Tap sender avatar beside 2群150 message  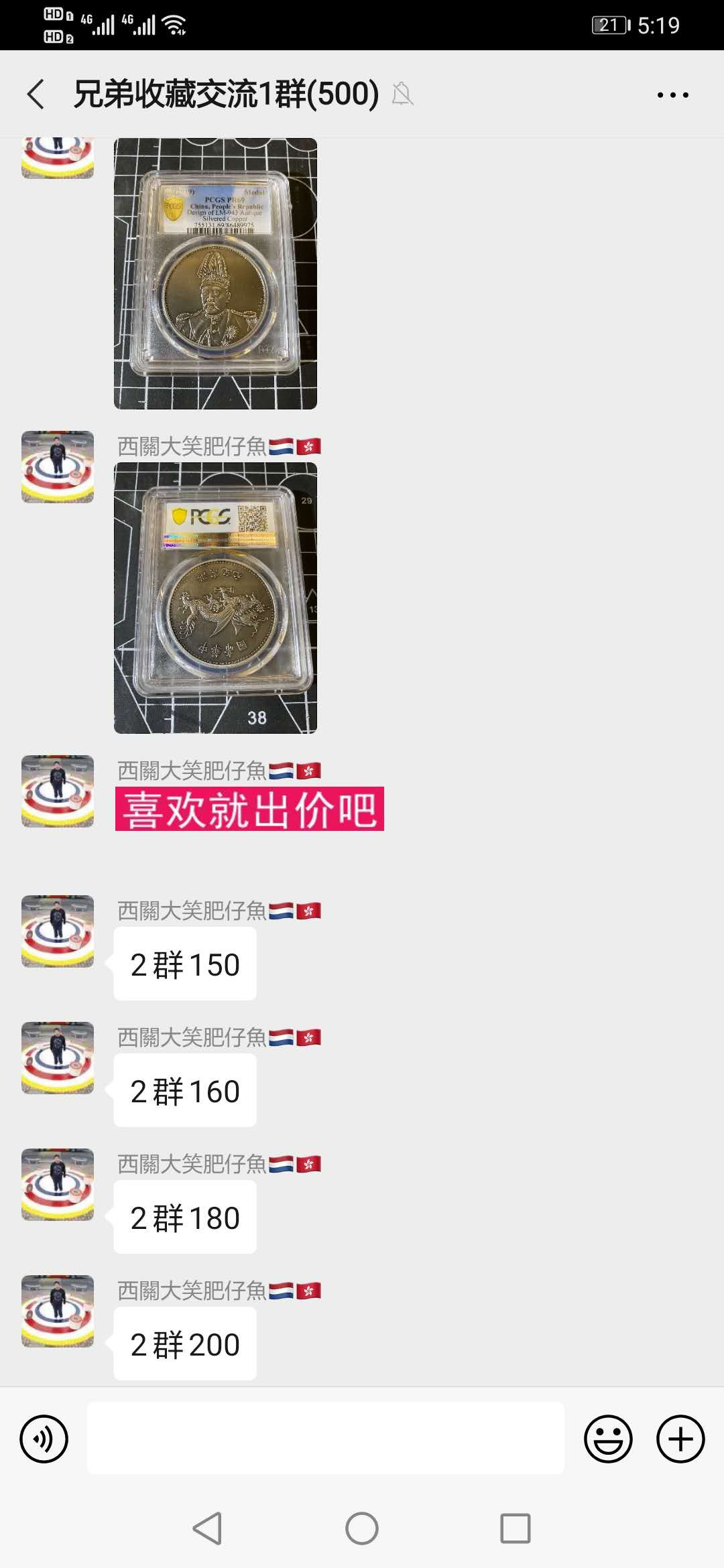tap(58, 931)
